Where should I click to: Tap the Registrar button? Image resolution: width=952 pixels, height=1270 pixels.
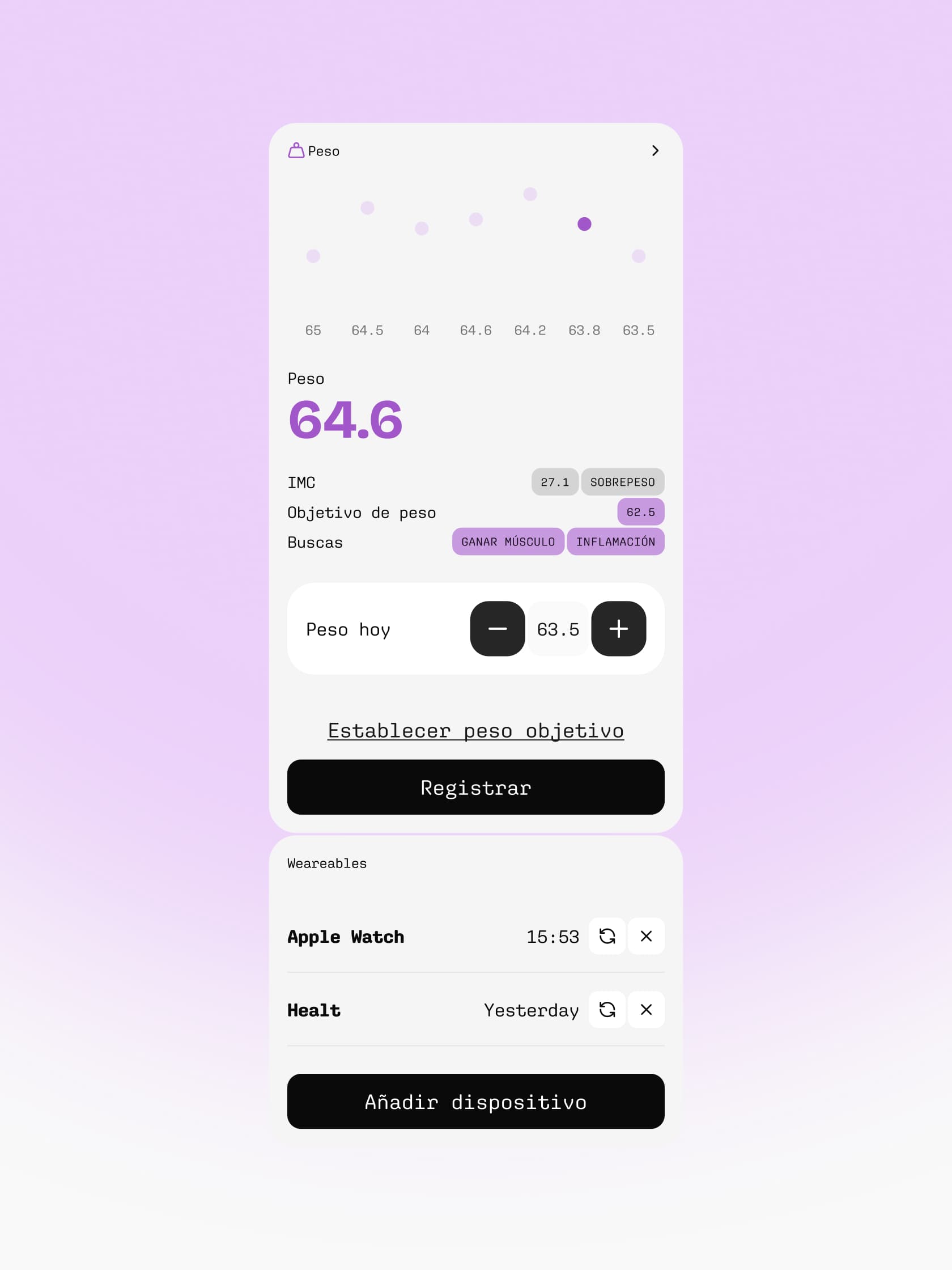475,787
